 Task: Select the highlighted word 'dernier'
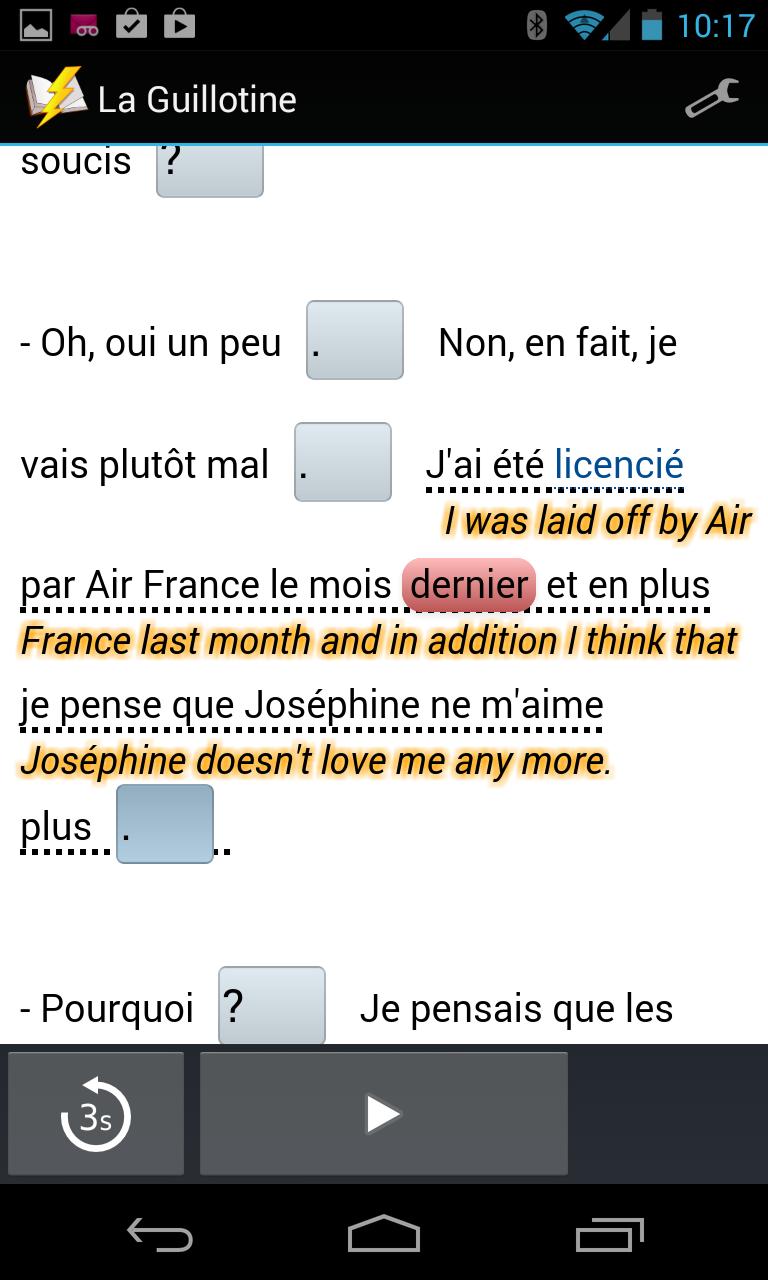466,583
